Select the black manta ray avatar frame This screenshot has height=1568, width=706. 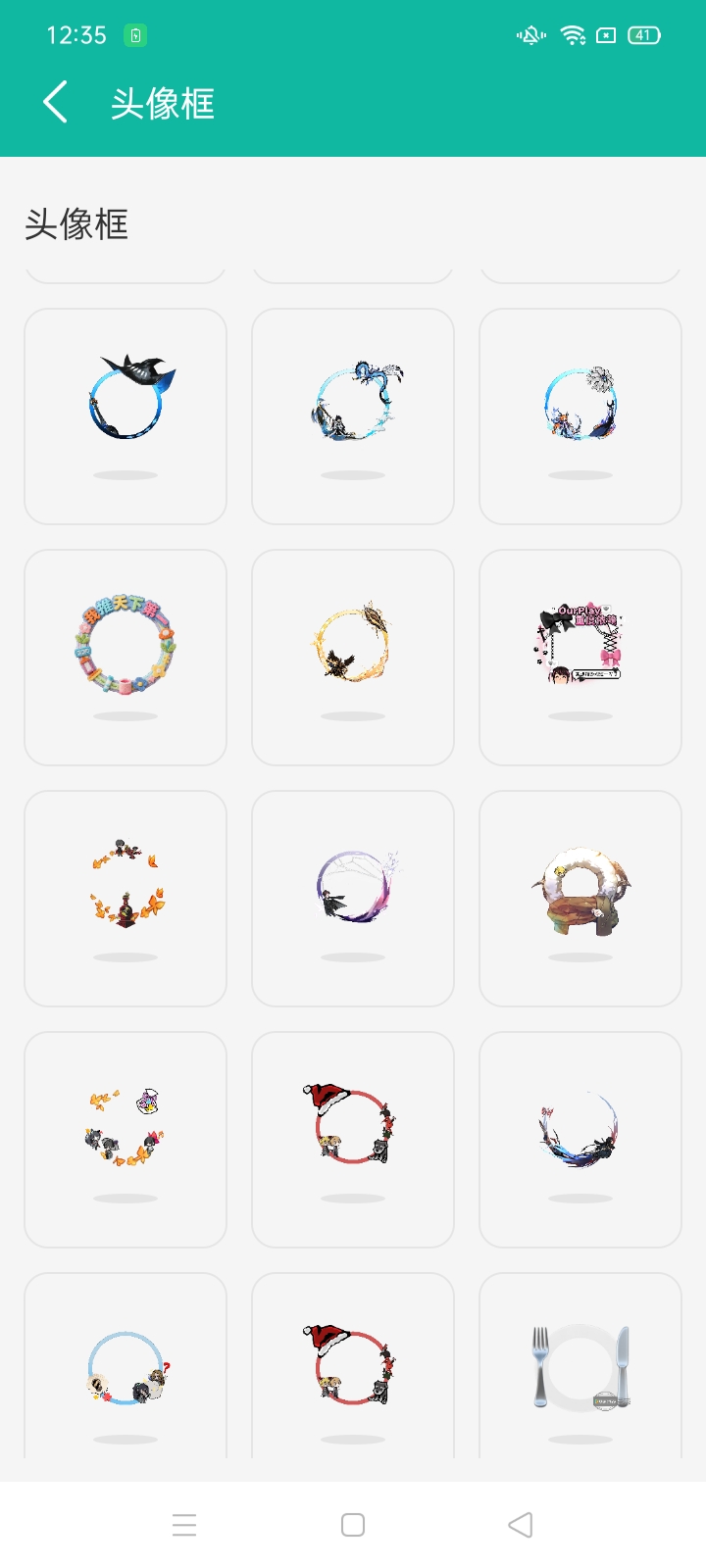tap(126, 416)
